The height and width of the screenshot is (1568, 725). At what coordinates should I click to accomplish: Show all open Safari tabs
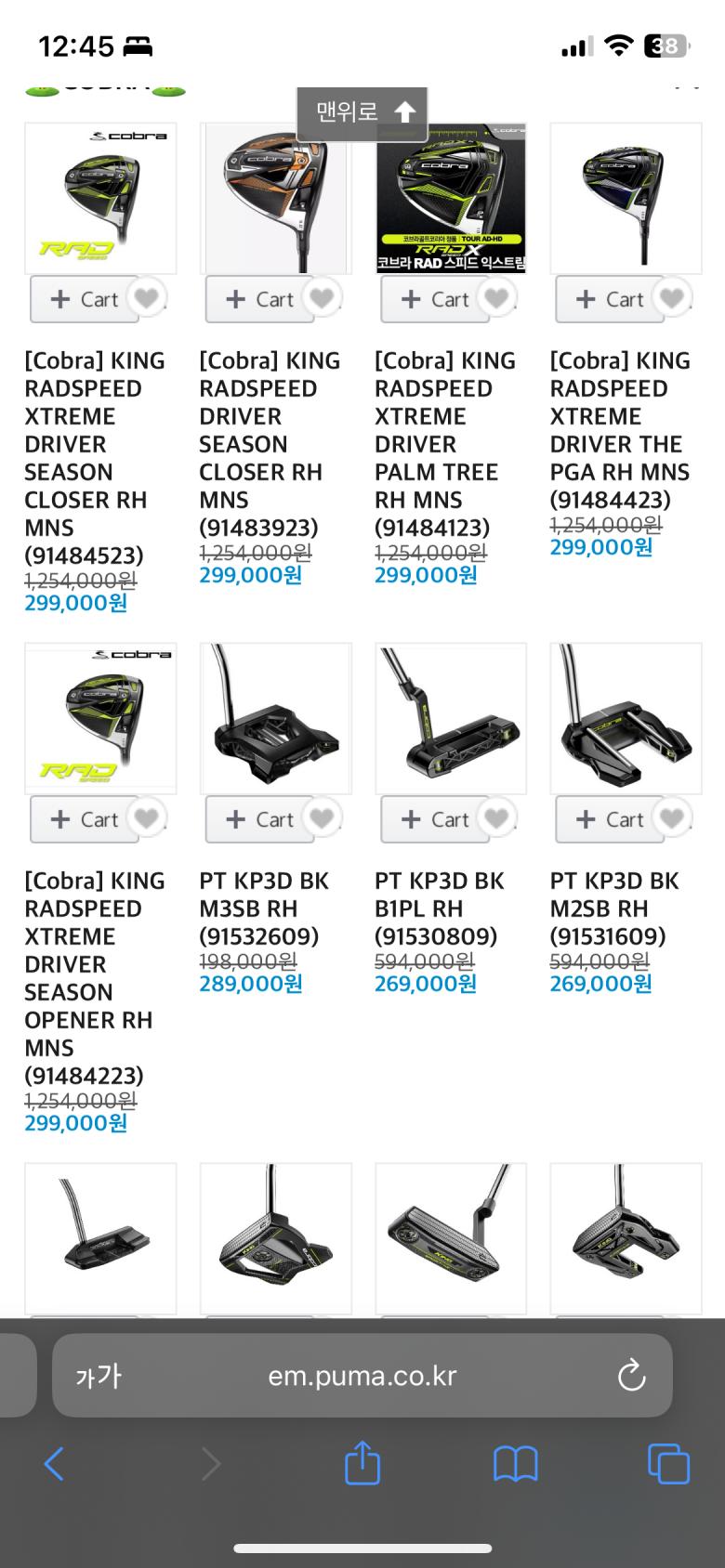tap(668, 1465)
